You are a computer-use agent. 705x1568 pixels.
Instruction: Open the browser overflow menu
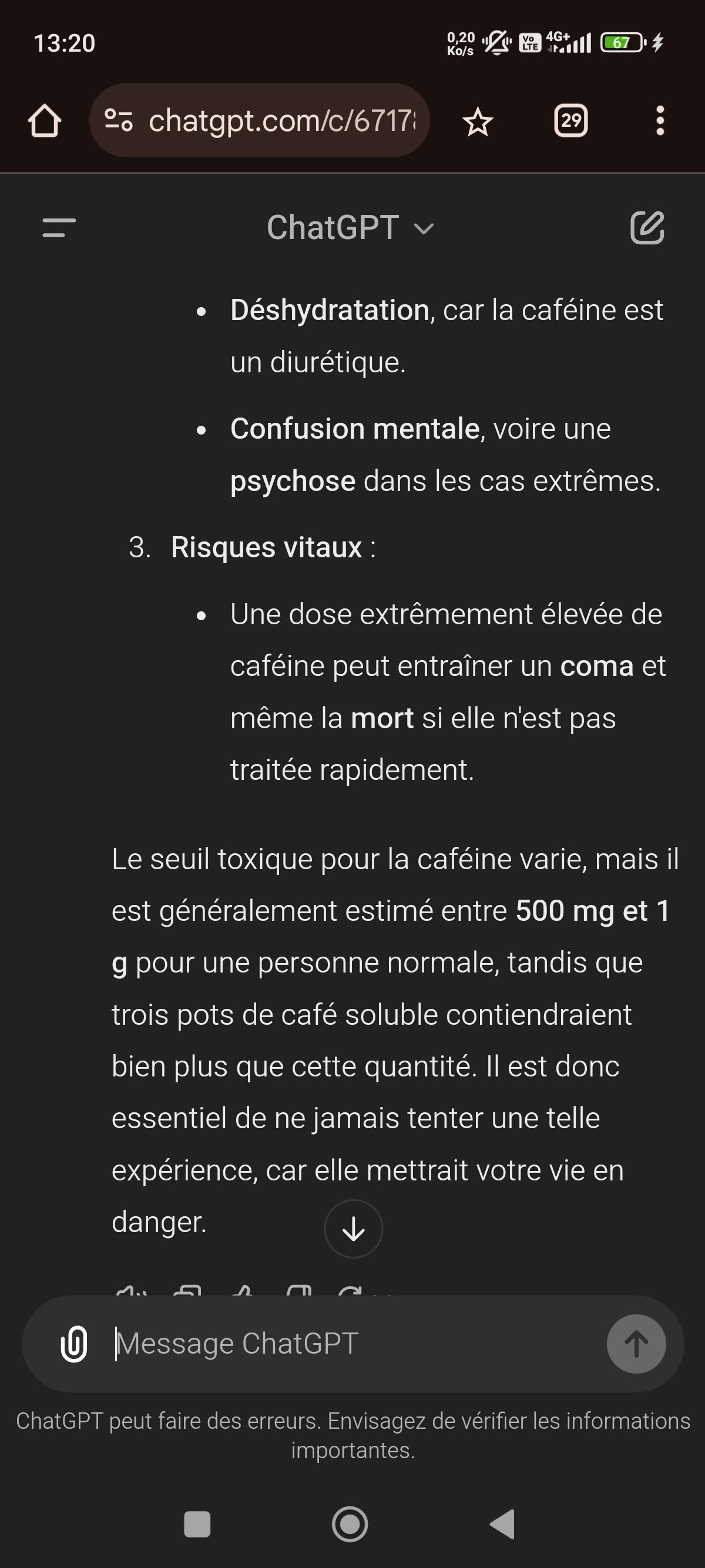(660, 120)
